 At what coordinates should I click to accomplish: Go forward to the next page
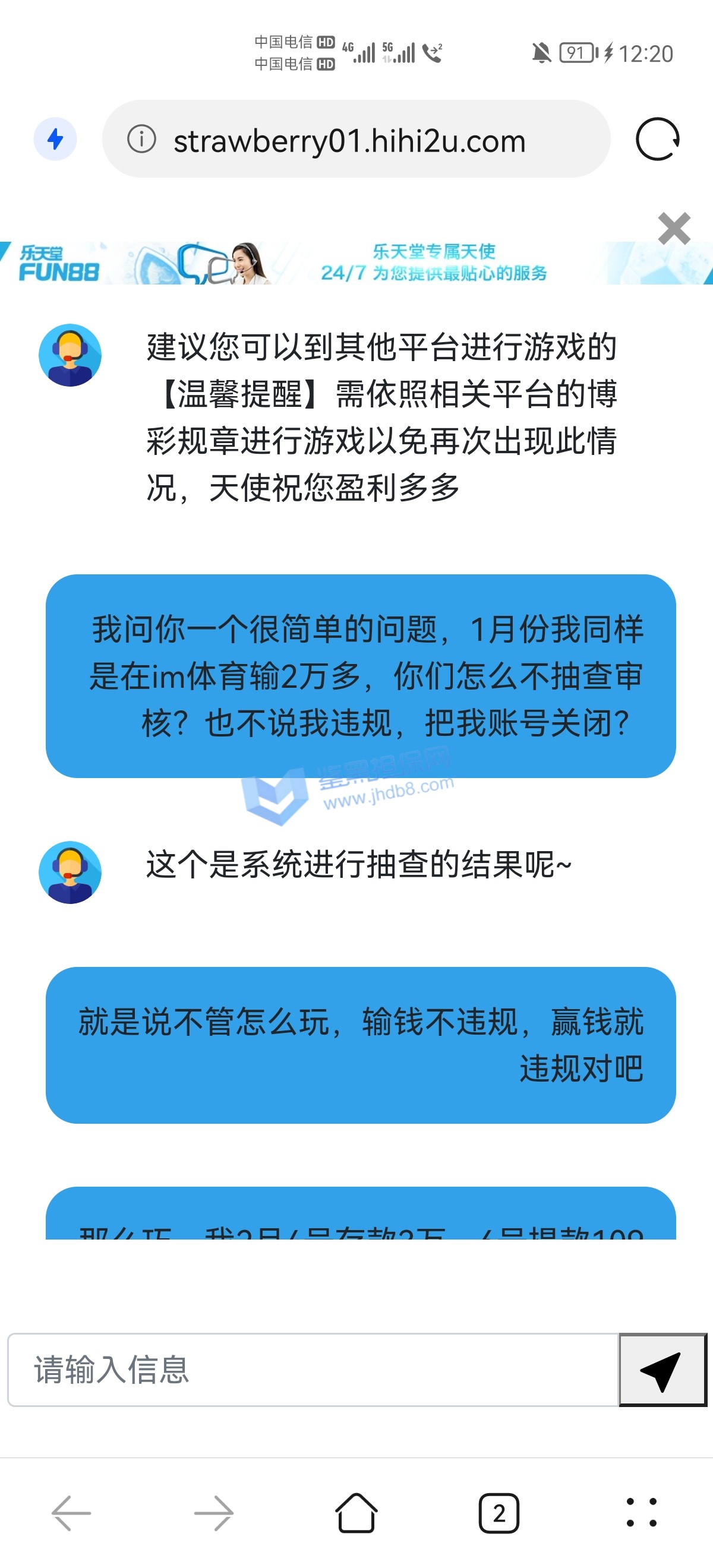tap(214, 1513)
